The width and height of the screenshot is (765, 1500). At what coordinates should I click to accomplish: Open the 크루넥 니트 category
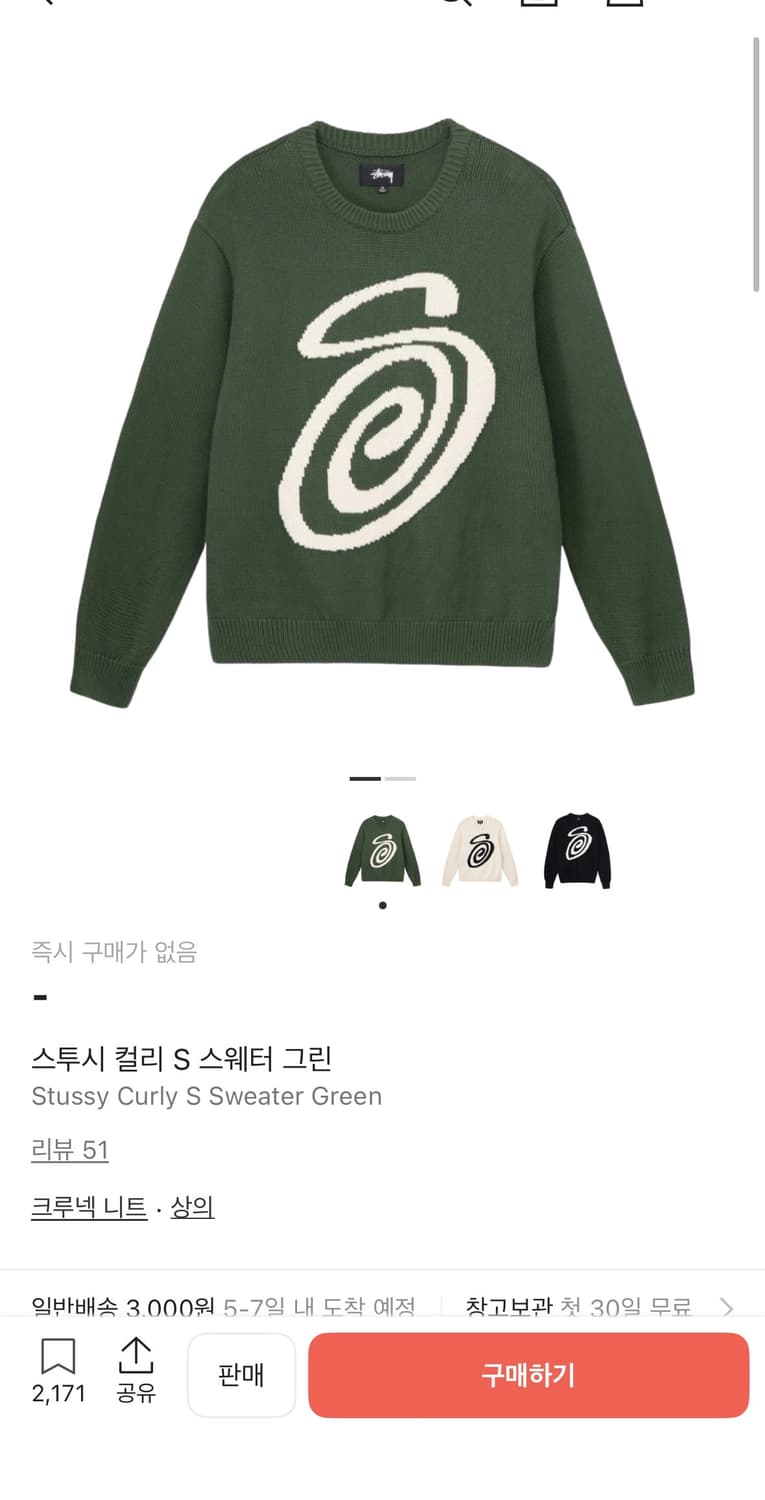pos(89,1207)
